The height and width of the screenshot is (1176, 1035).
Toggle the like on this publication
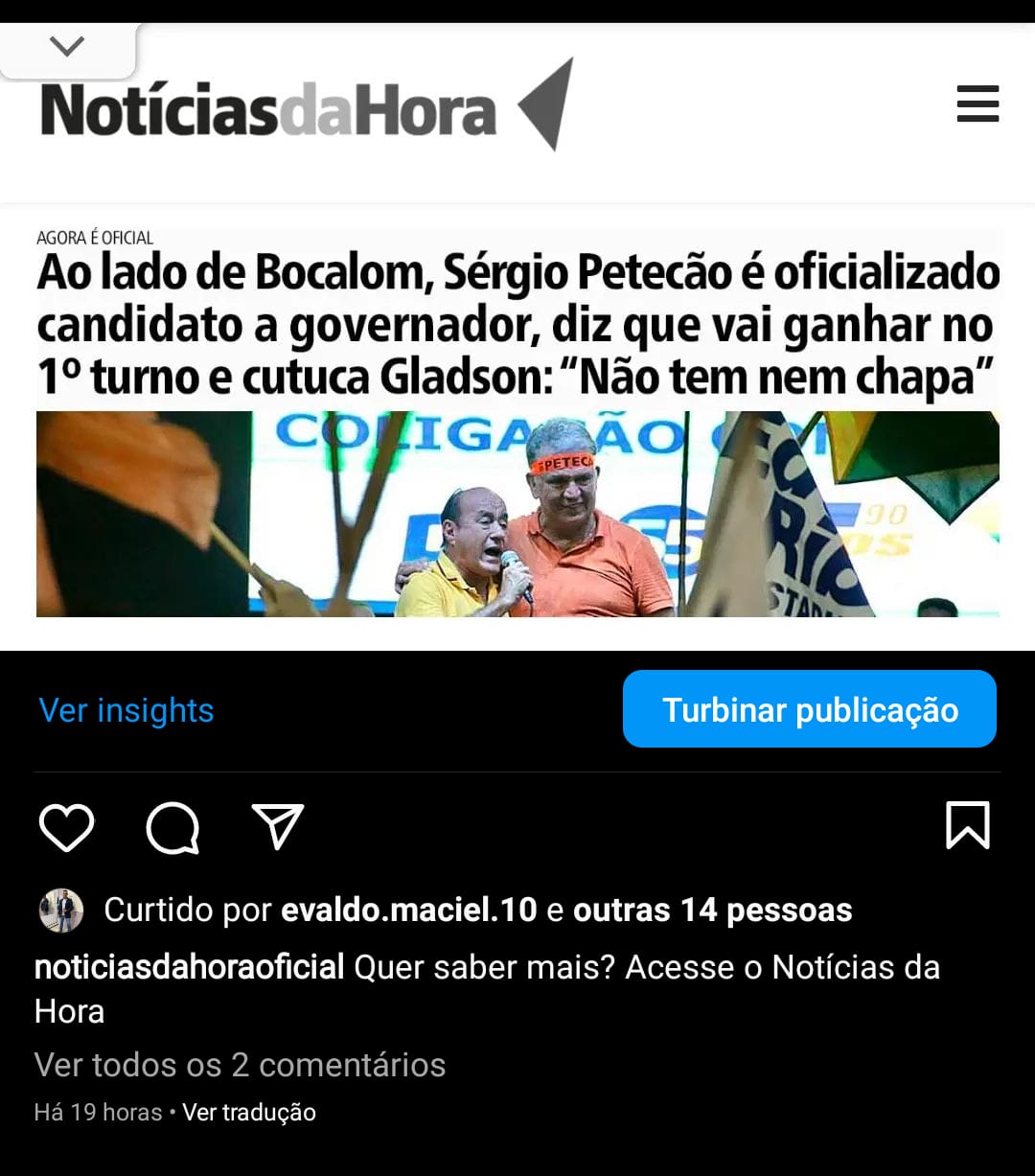click(x=65, y=828)
